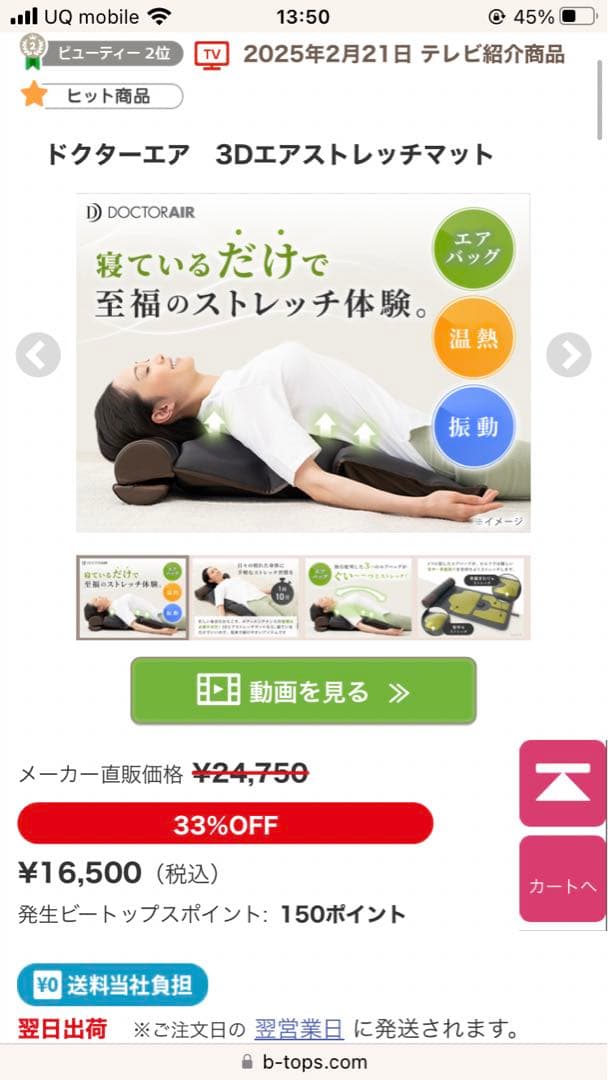The width and height of the screenshot is (608, 1080).
Task: Jump back to the page top
Action: tap(563, 784)
